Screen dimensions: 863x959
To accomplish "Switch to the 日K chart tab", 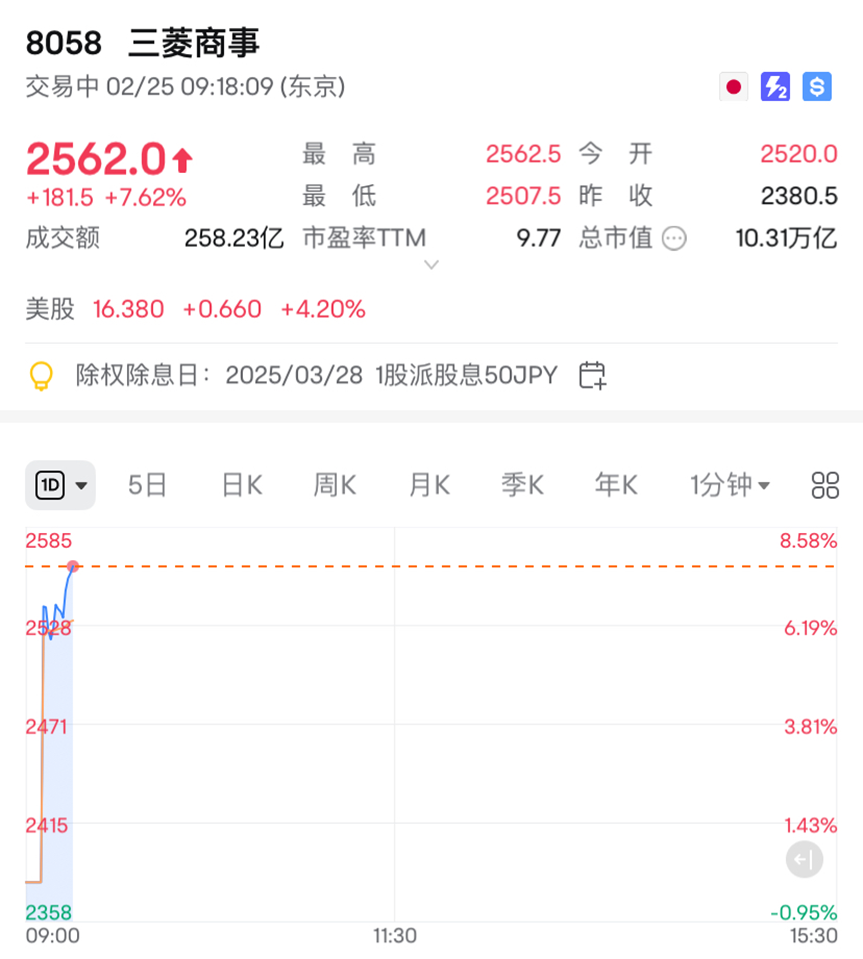I will coord(240,484).
